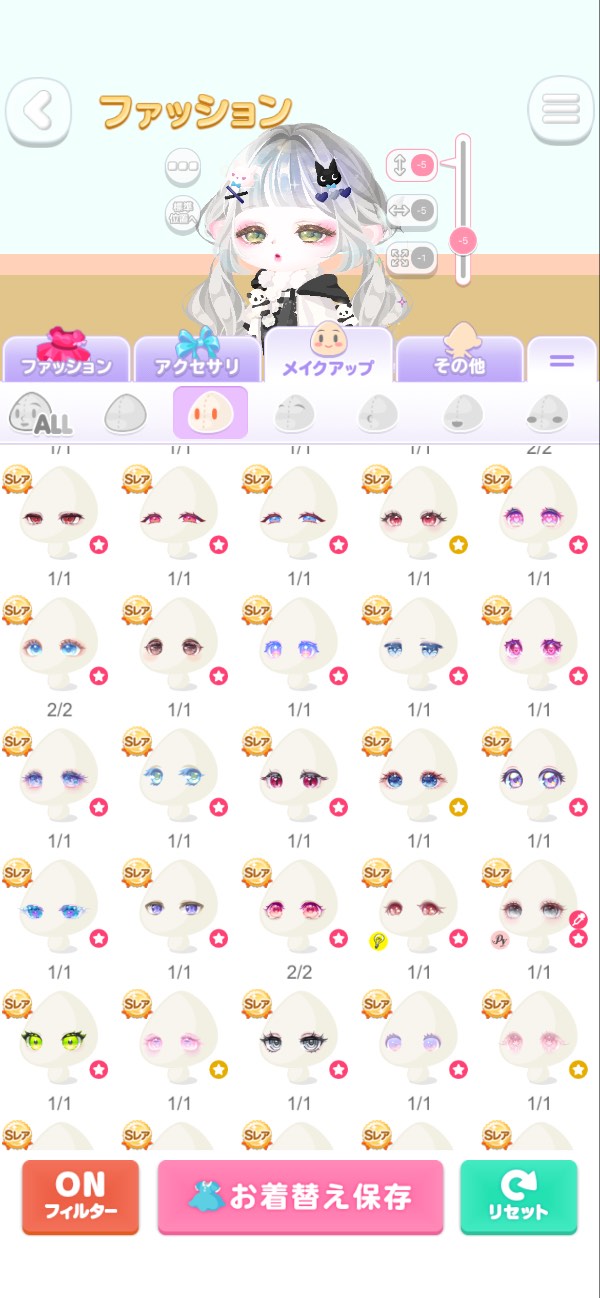Tap the 標準位置へ button

coord(183,214)
